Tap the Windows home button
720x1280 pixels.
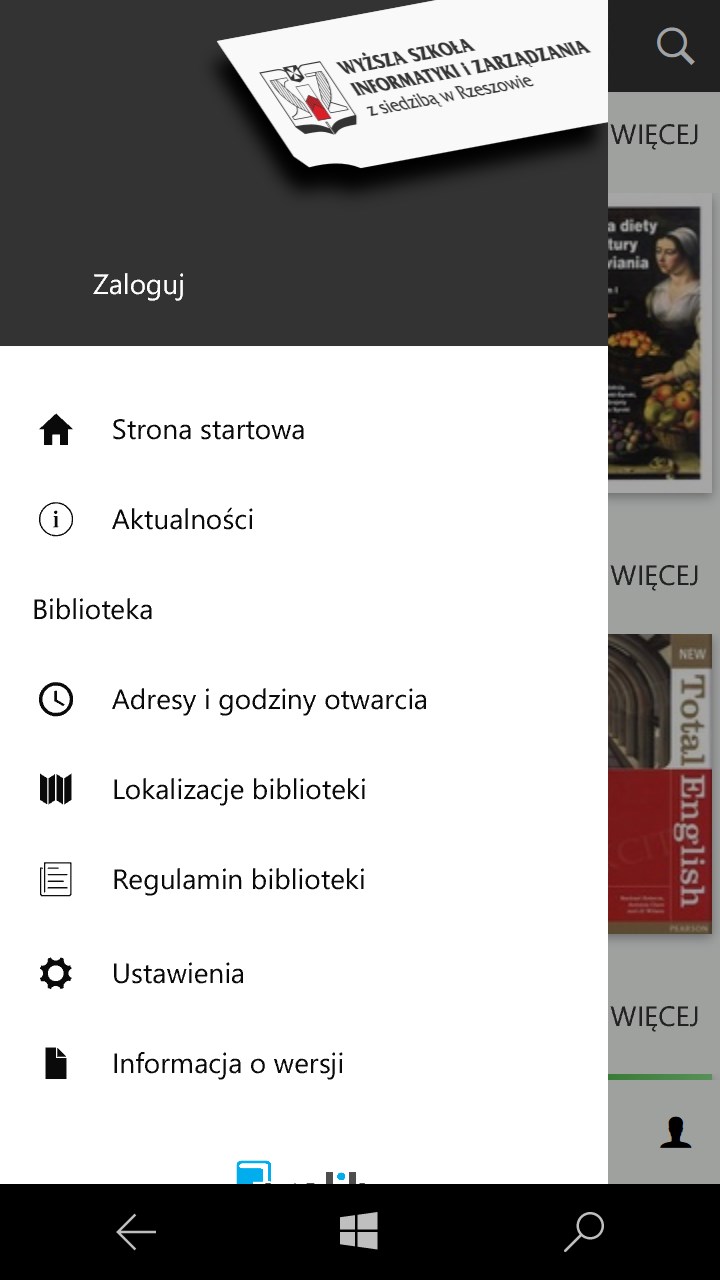359,1232
